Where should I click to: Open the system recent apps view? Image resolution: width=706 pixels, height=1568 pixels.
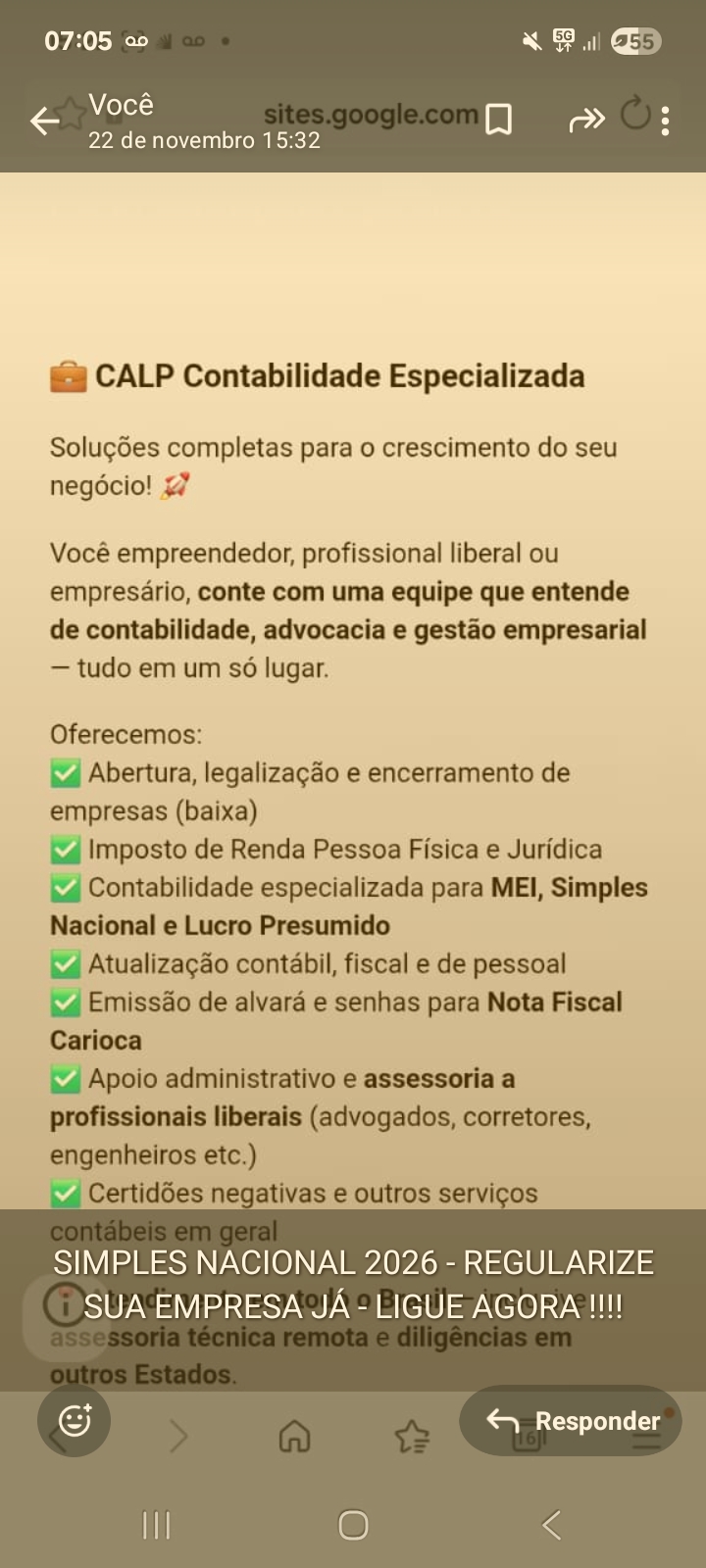[157, 1525]
